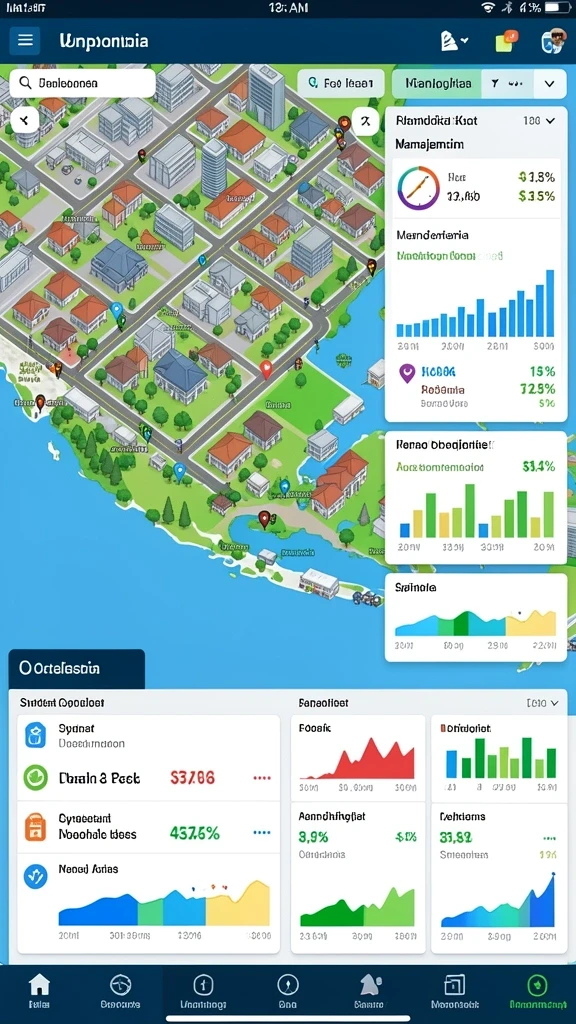Open the profile avatar

554,40
